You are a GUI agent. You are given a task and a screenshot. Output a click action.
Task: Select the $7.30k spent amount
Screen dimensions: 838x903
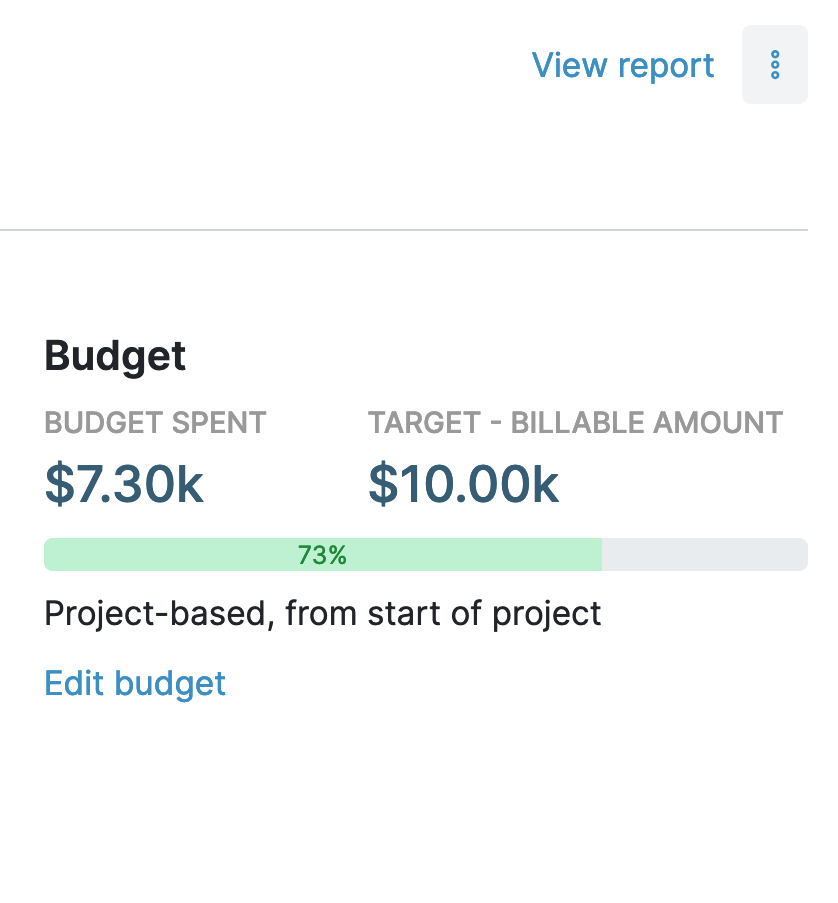[123, 486]
